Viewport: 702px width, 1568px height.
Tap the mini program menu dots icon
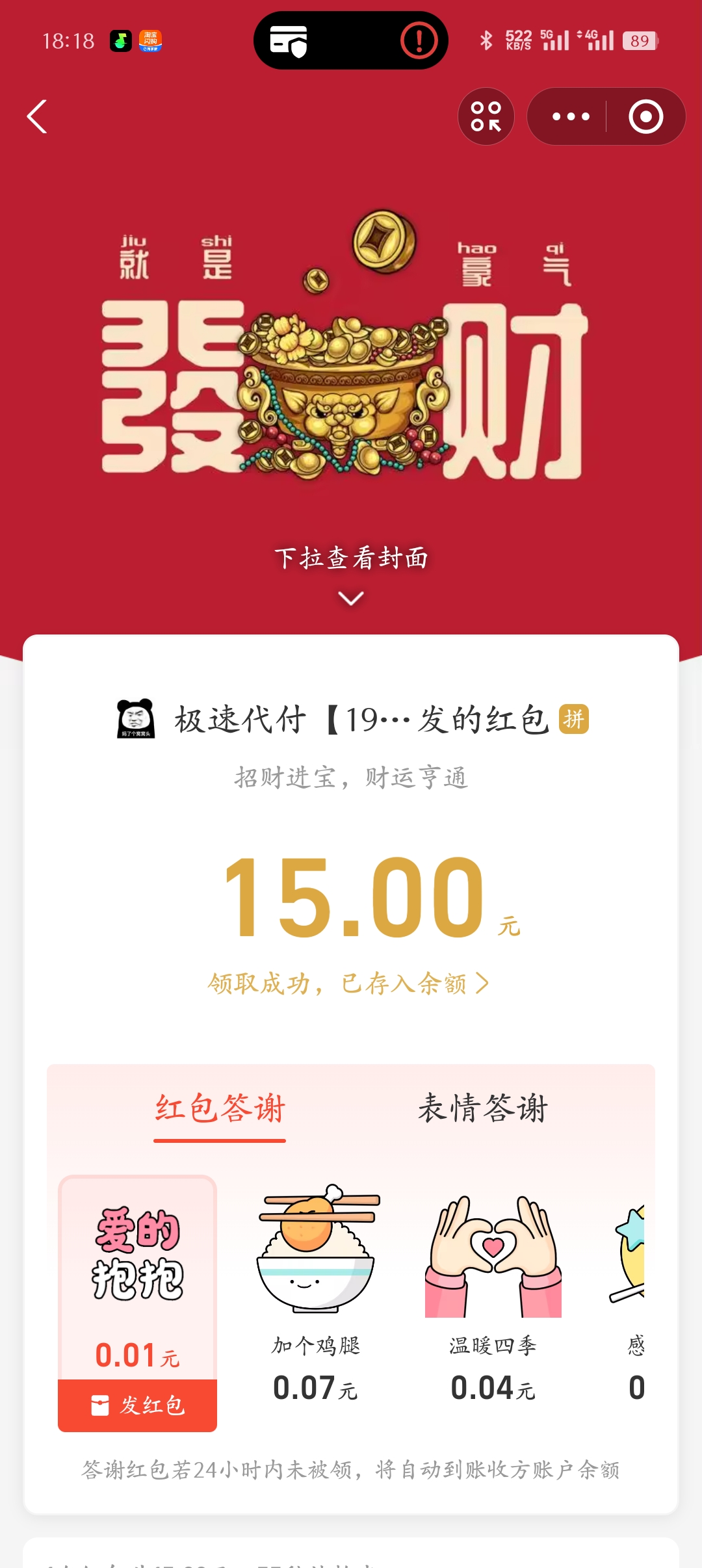570,117
